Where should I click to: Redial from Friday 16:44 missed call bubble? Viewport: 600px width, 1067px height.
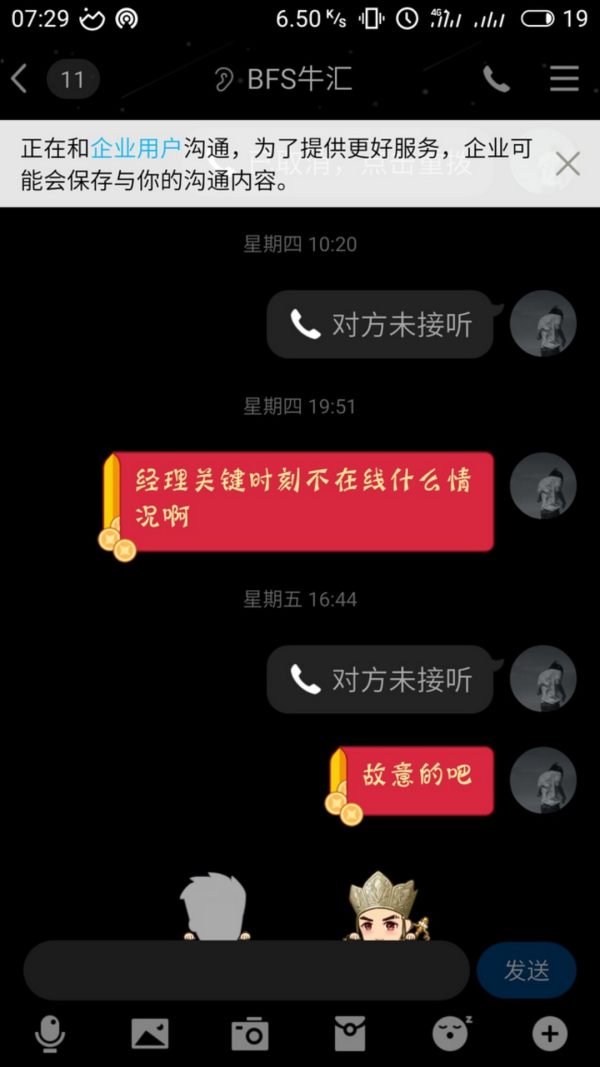pyautogui.click(x=380, y=680)
